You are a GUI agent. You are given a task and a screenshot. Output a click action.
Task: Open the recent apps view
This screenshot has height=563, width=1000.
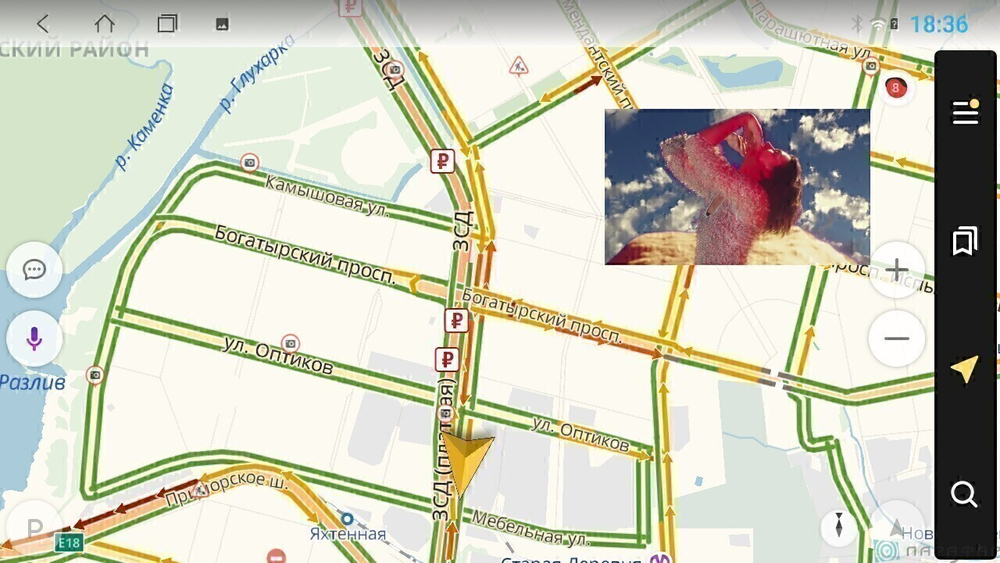coord(167,23)
